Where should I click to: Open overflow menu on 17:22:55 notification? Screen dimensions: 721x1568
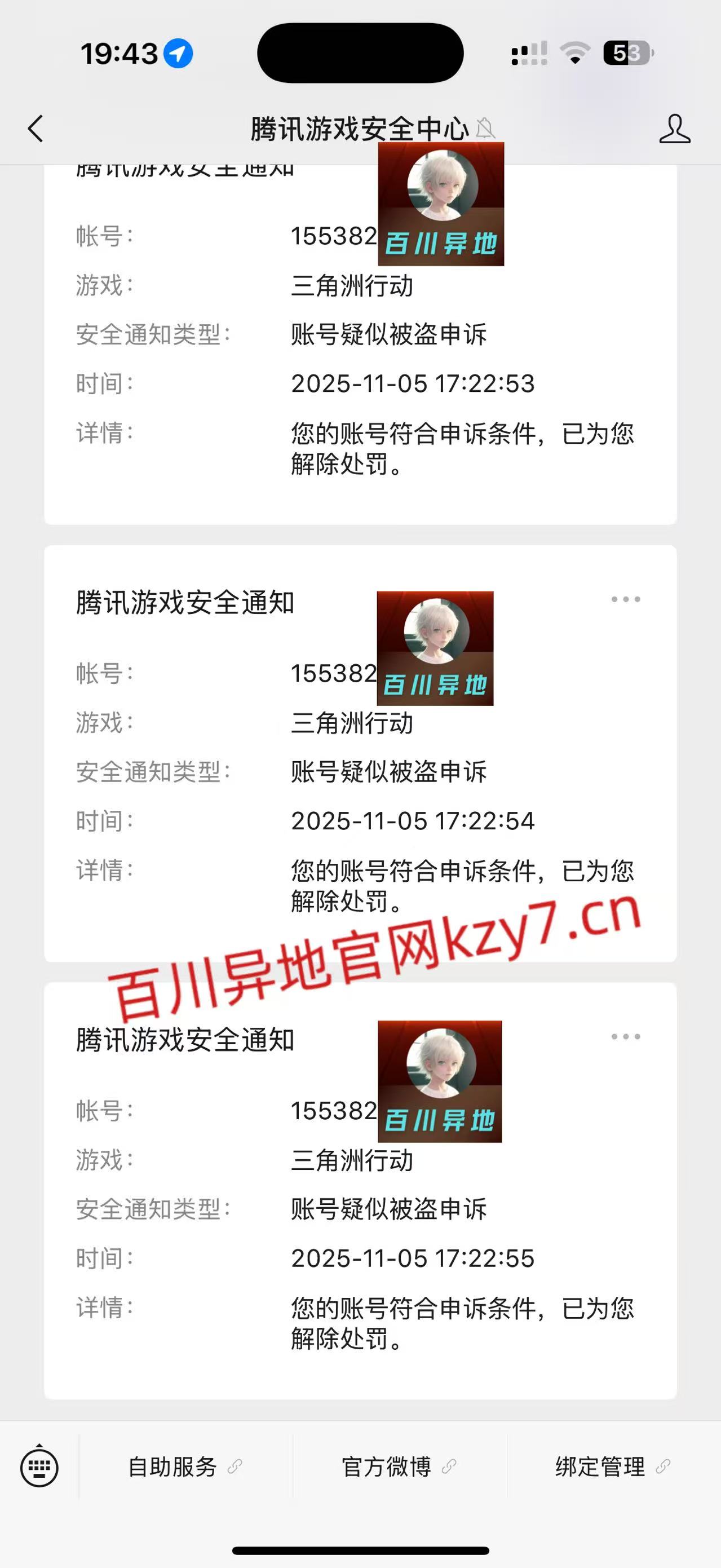626,1037
